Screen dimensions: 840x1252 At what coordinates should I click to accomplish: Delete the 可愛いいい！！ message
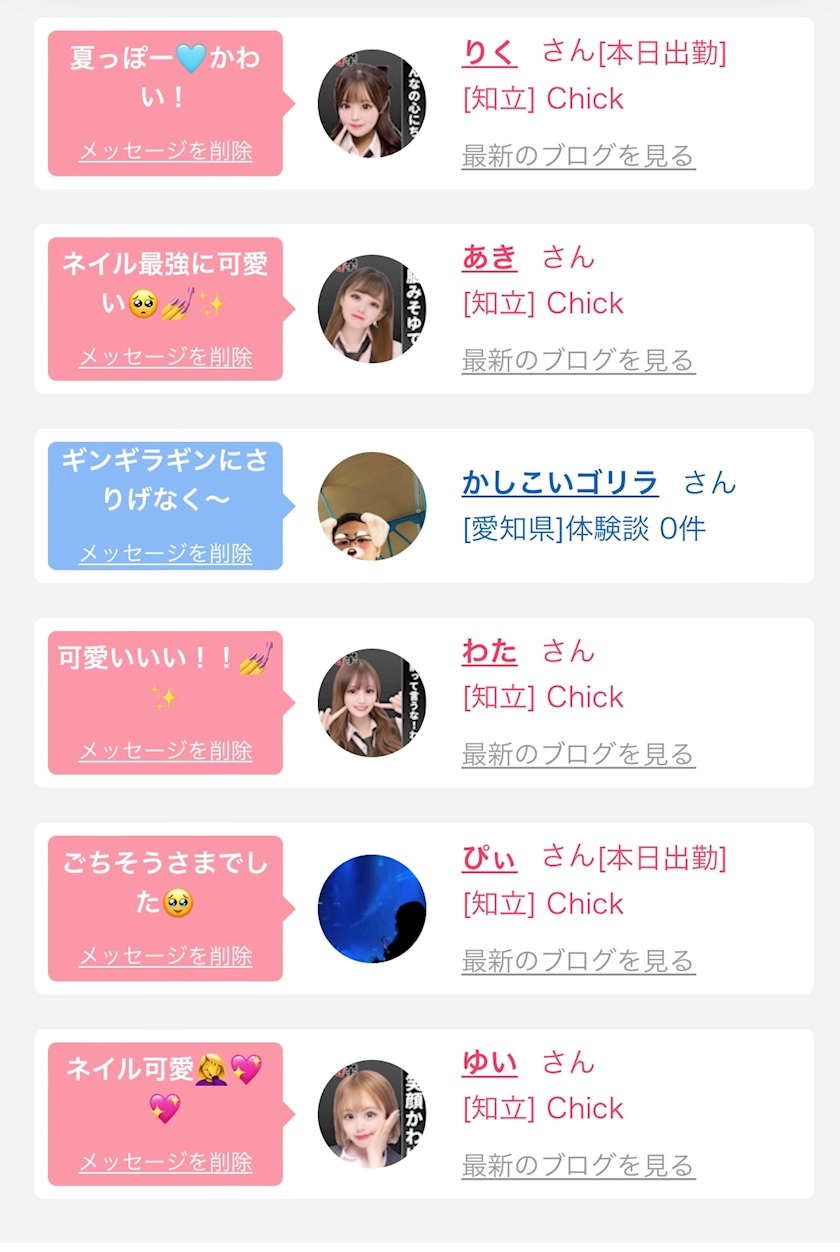click(x=165, y=751)
